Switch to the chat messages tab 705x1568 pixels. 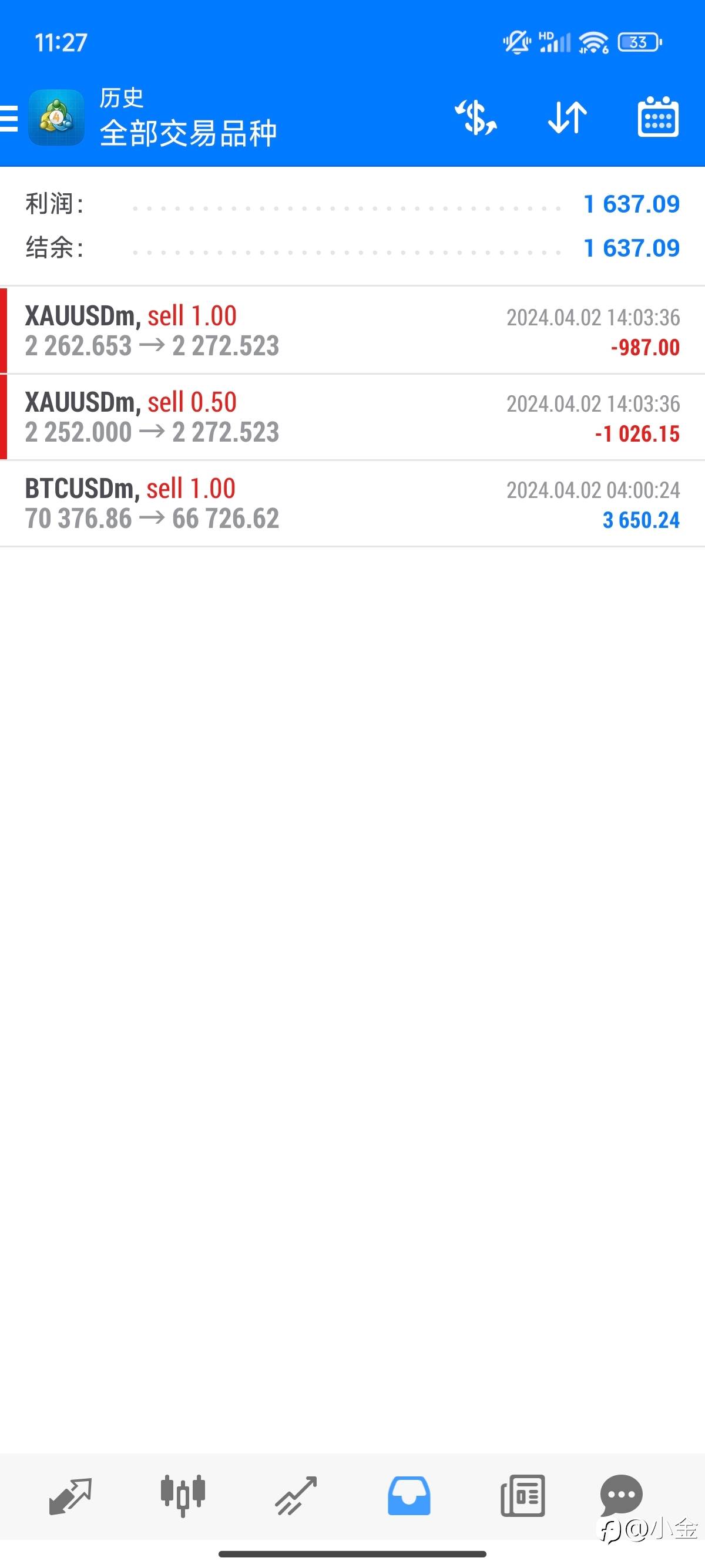tap(621, 1495)
